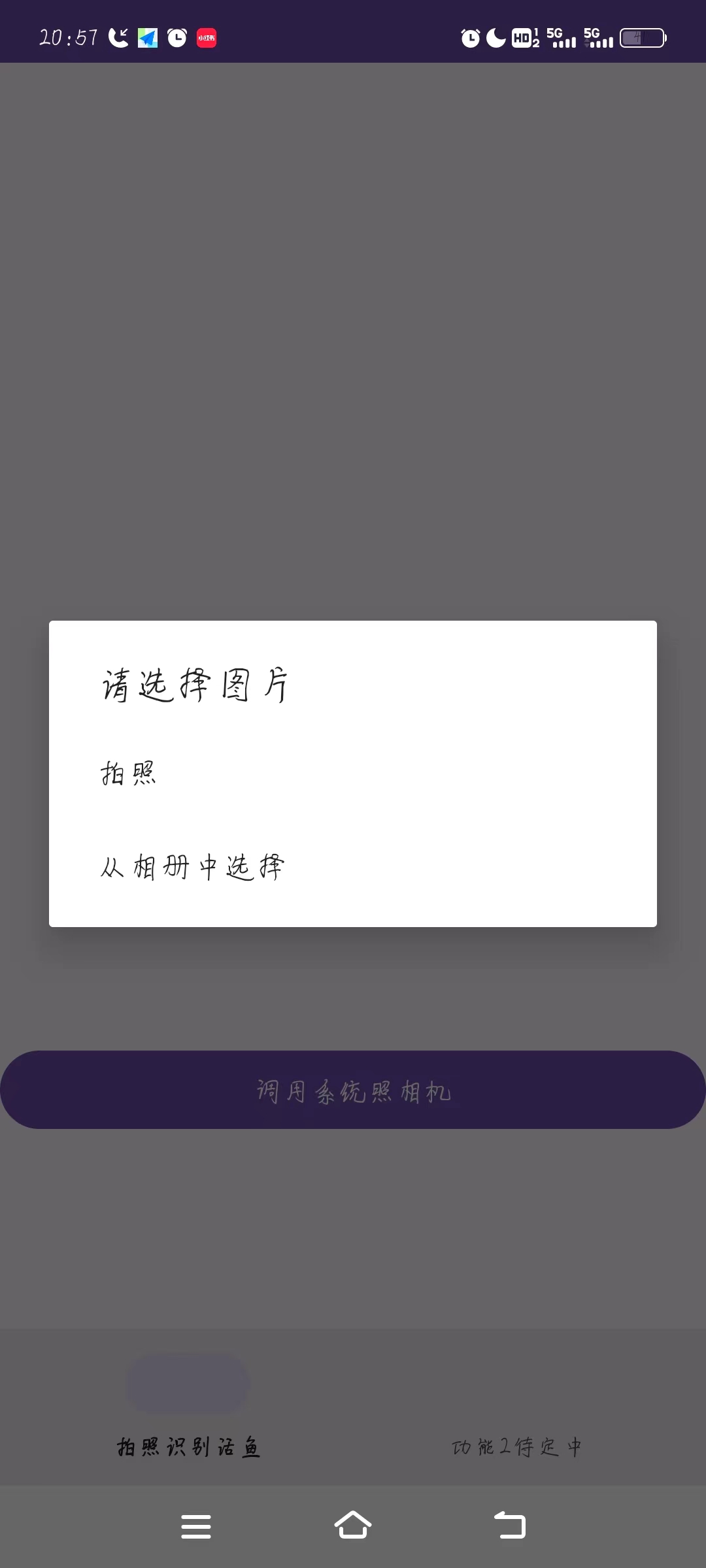Switch to the 拍照识别活鱼 tab
Screen dimensions: 706x1568
188,1411
